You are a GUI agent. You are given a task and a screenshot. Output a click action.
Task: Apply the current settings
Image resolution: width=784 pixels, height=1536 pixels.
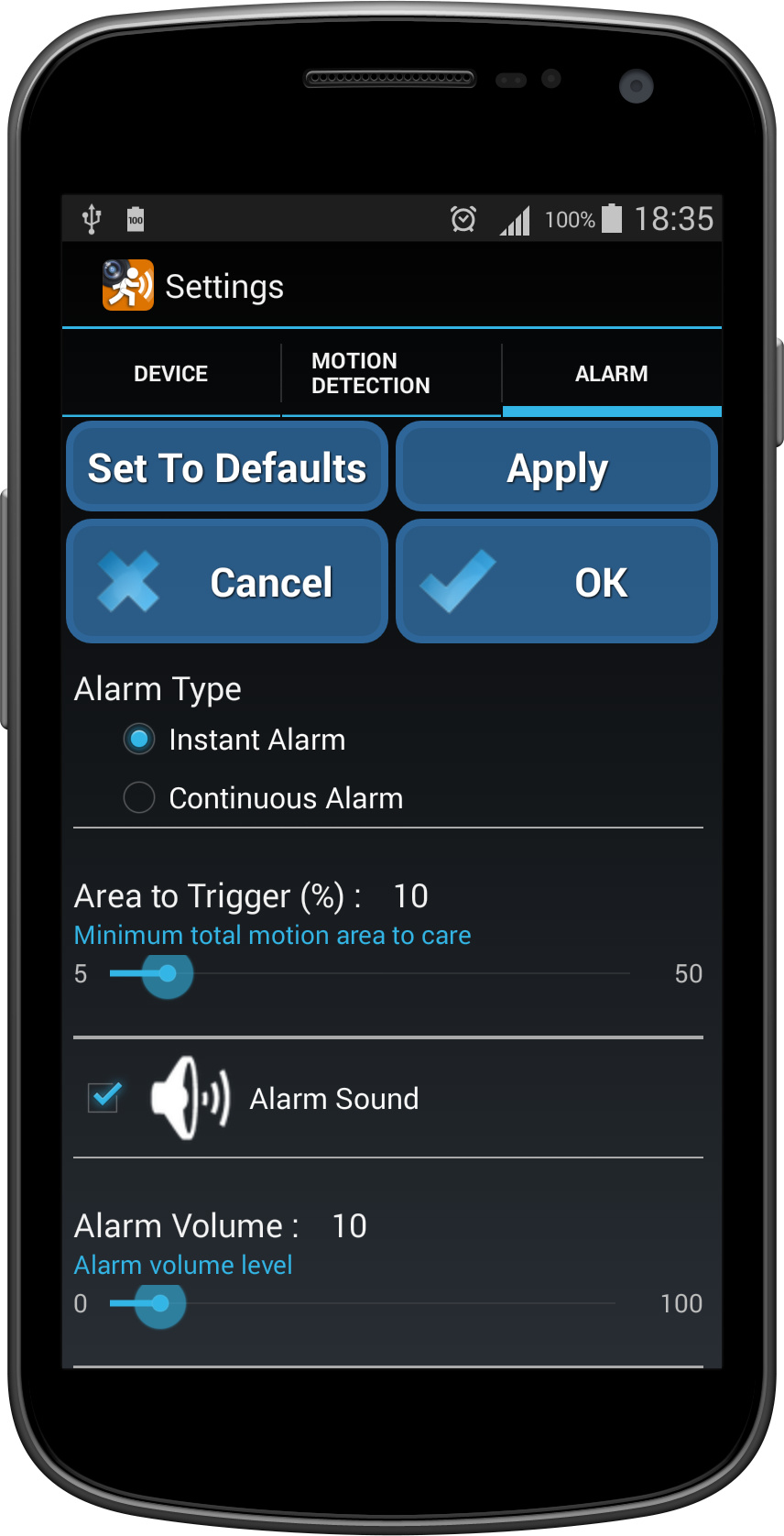click(557, 467)
